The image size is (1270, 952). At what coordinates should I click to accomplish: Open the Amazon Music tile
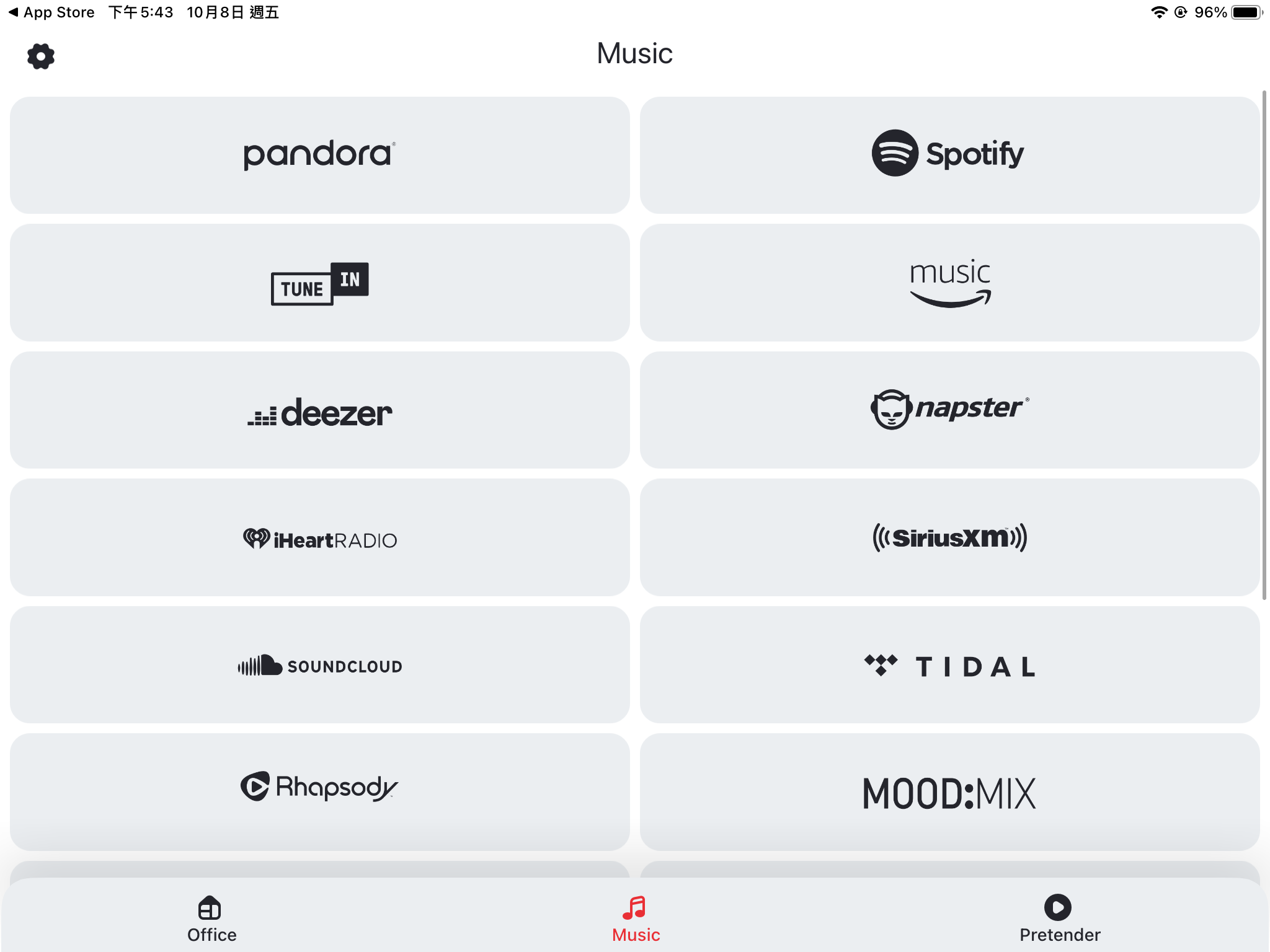(949, 283)
